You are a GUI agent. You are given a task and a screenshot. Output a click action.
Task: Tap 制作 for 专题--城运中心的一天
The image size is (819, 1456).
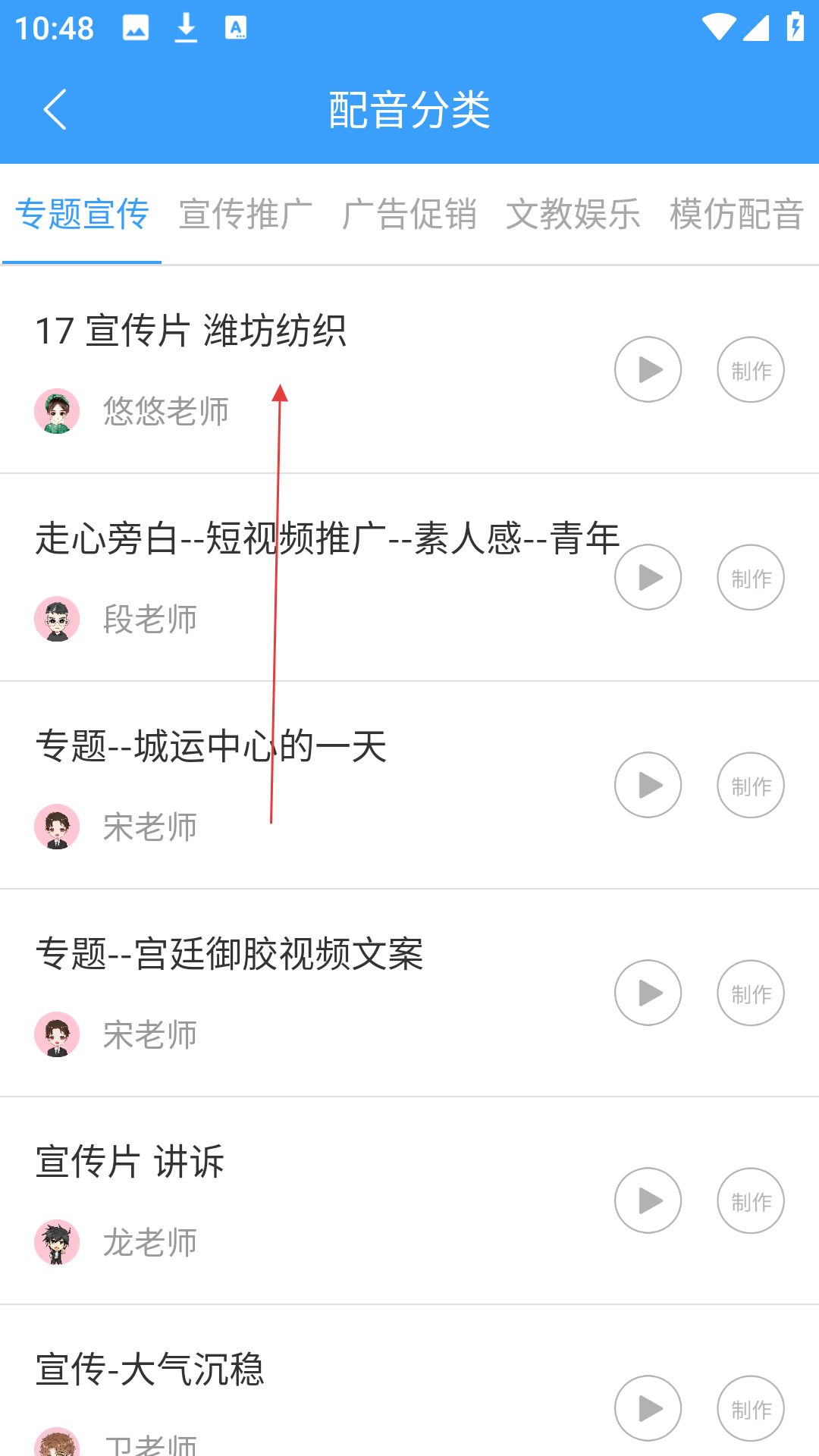751,785
